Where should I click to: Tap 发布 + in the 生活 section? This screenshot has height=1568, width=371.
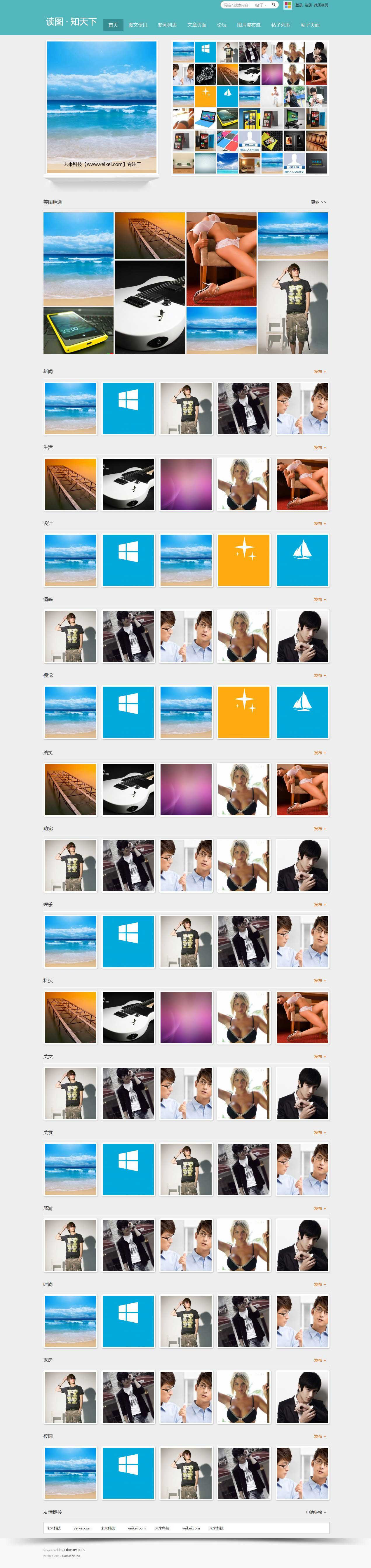tap(319, 447)
